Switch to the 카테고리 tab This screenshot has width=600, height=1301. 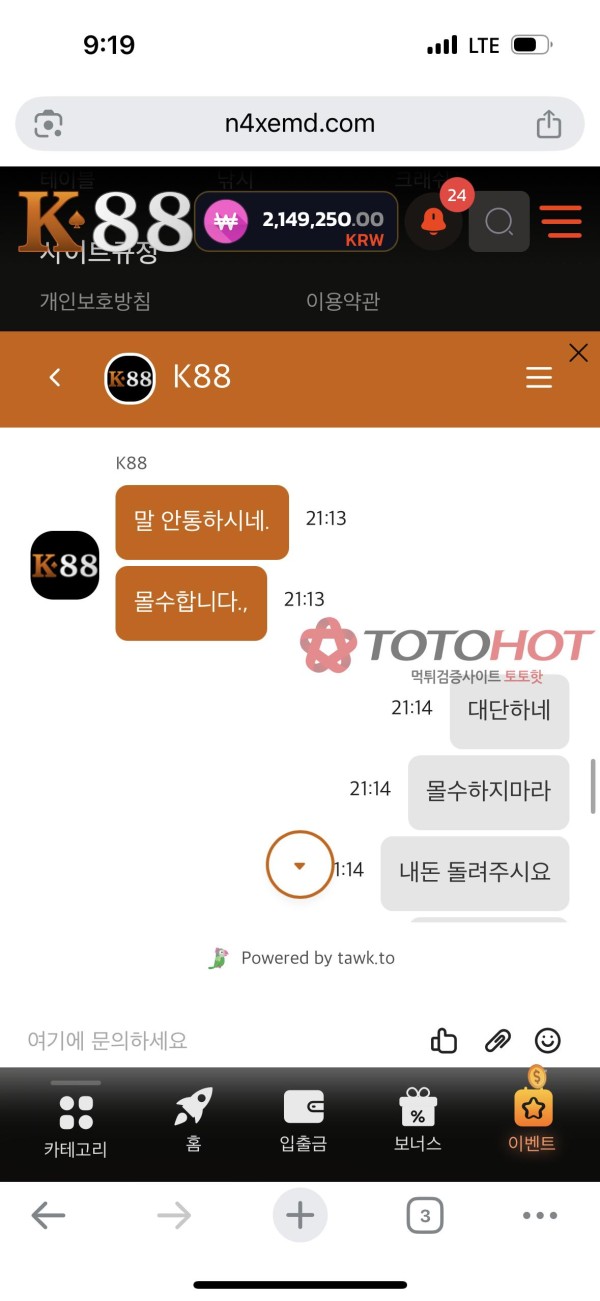[x=75, y=1125]
